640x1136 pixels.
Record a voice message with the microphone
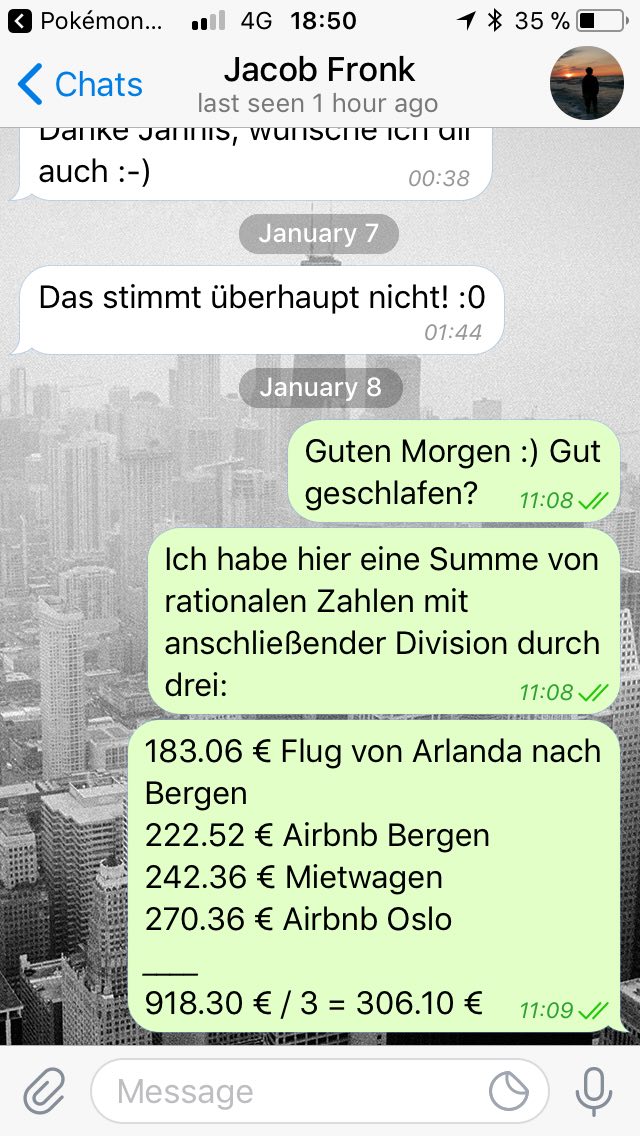(594, 1091)
